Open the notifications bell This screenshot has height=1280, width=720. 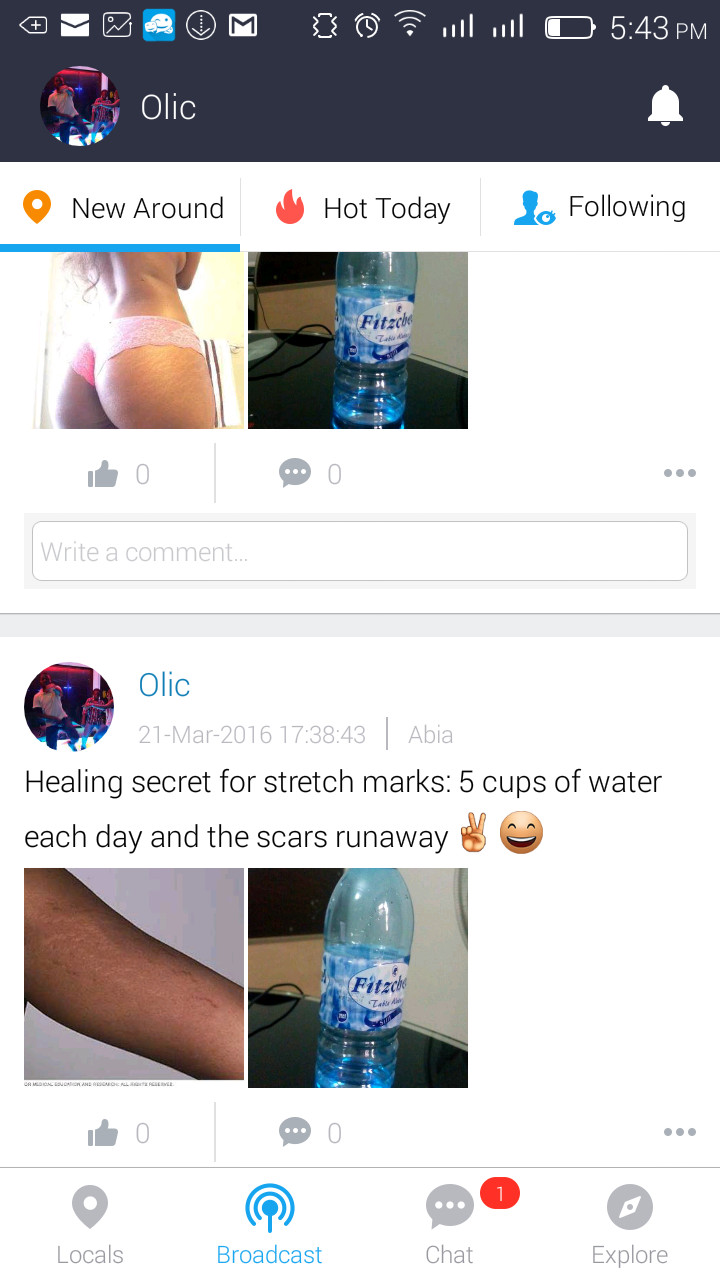point(665,106)
